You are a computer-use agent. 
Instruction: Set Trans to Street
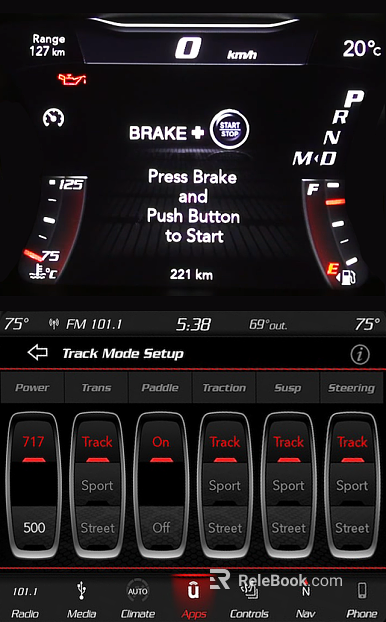point(97,528)
